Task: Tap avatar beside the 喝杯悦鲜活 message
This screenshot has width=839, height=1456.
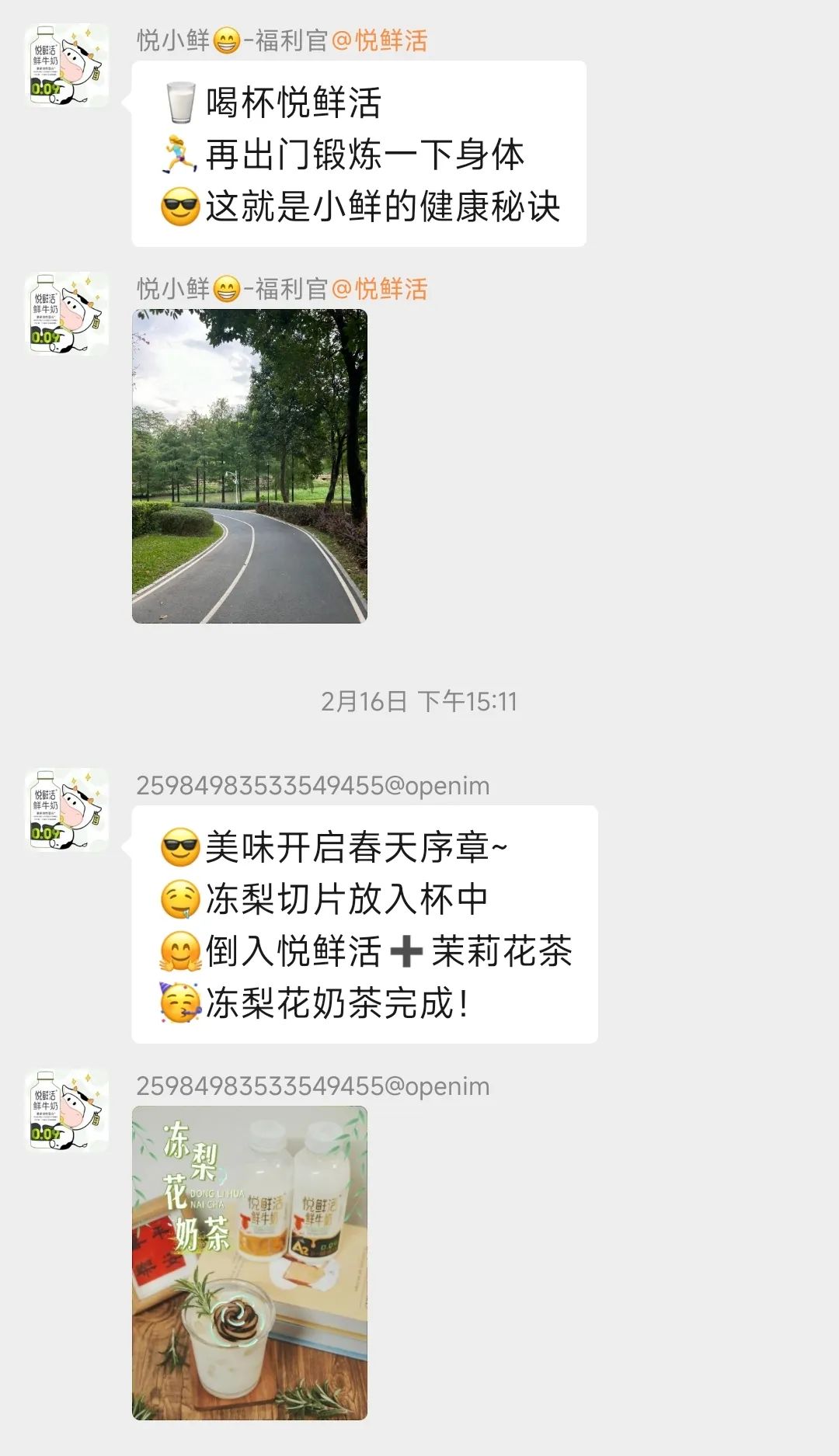Action: (67, 66)
